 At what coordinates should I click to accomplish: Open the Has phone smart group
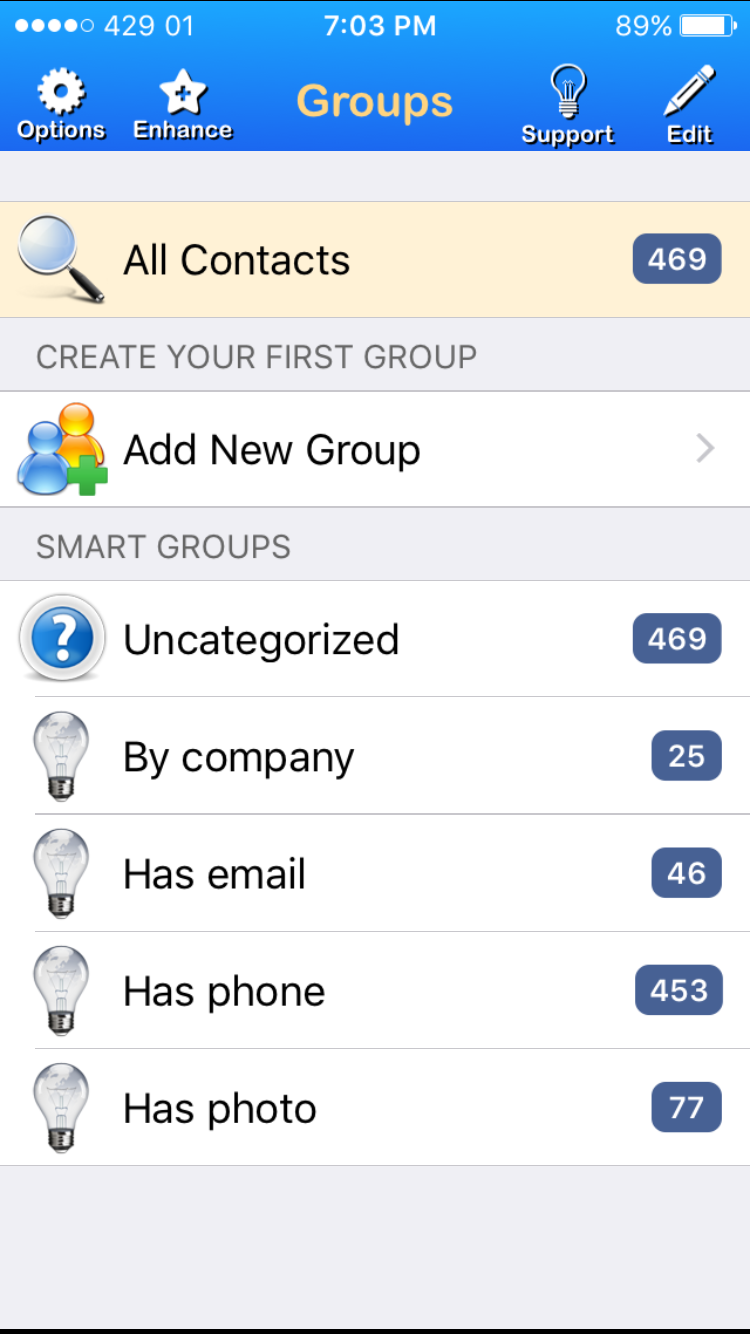(x=300, y=990)
